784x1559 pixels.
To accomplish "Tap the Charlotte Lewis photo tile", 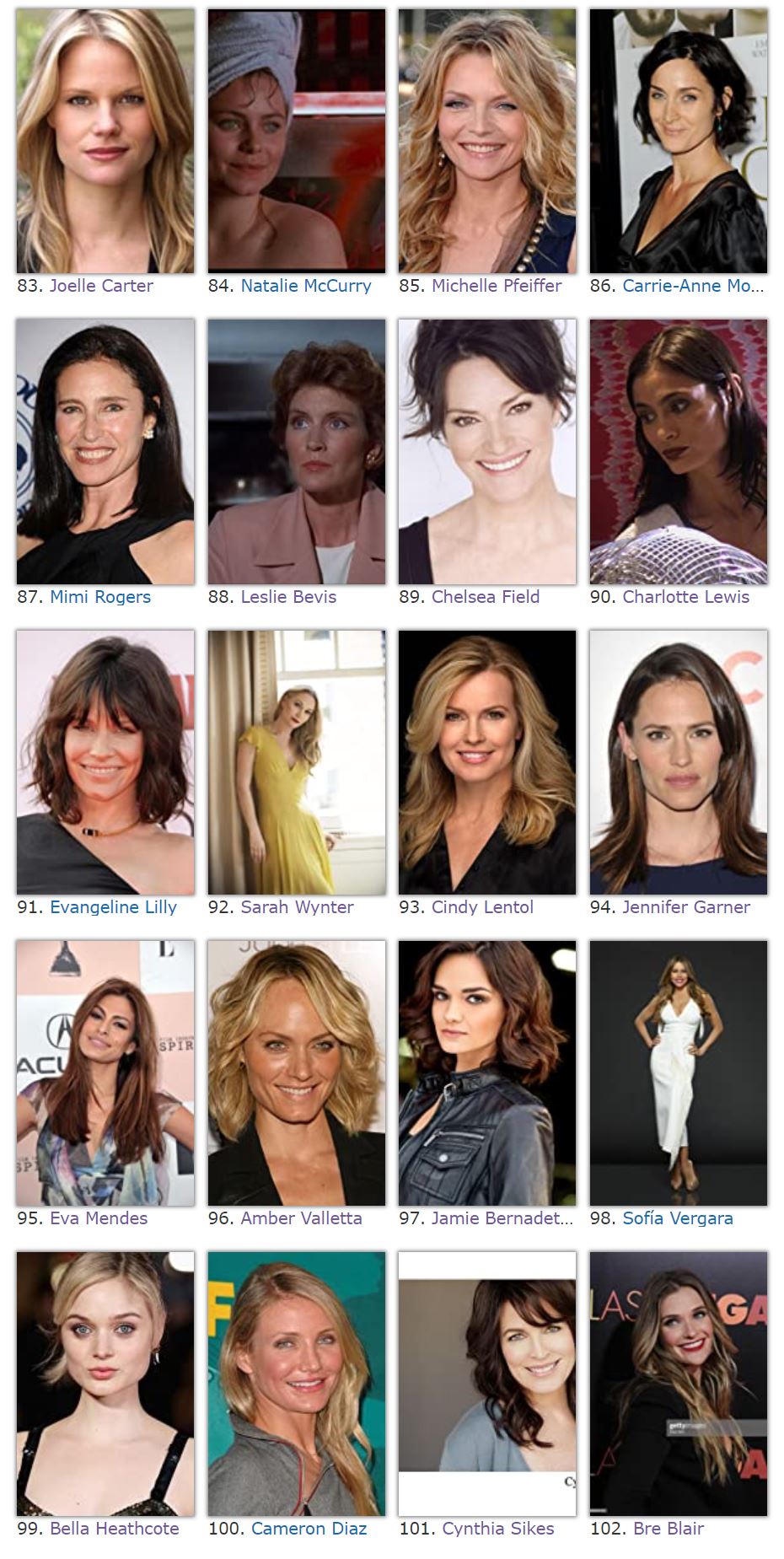I will click(x=679, y=452).
